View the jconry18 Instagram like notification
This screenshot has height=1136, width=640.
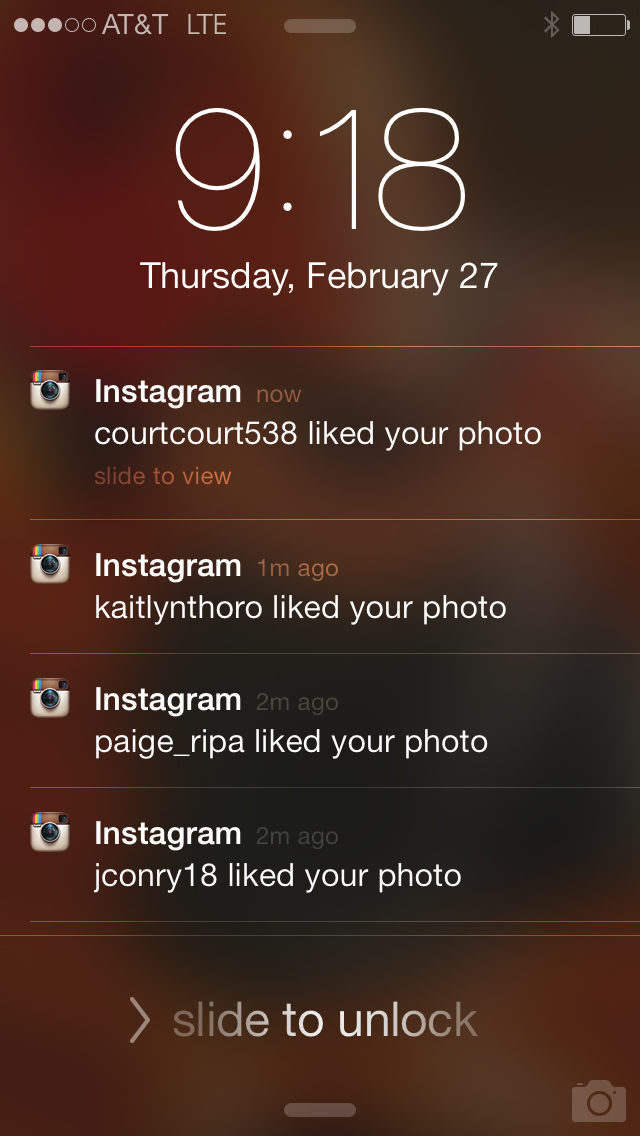(x=278, y=856)
